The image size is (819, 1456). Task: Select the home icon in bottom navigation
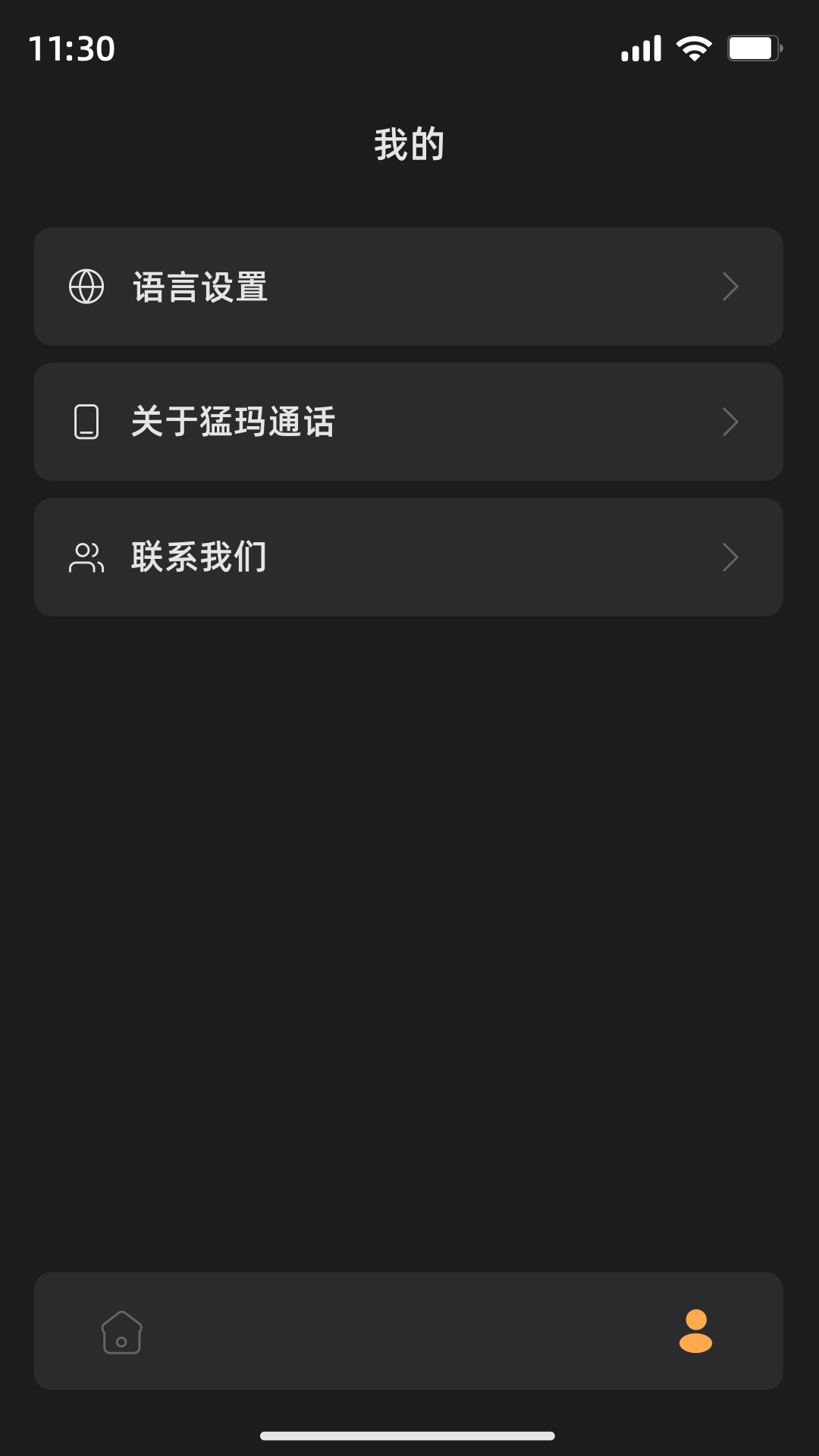121,1332
